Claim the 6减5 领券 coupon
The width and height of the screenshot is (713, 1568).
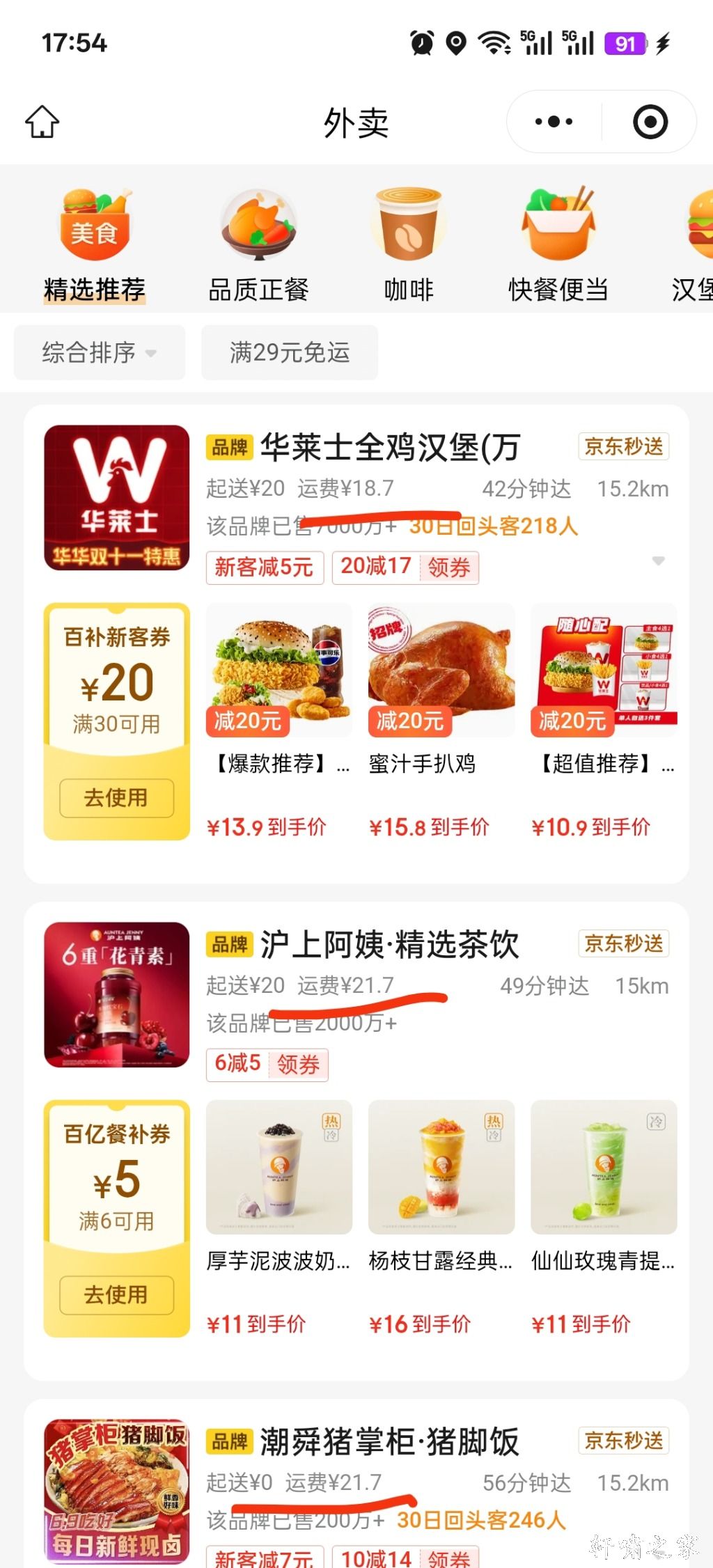[298, 1065]
